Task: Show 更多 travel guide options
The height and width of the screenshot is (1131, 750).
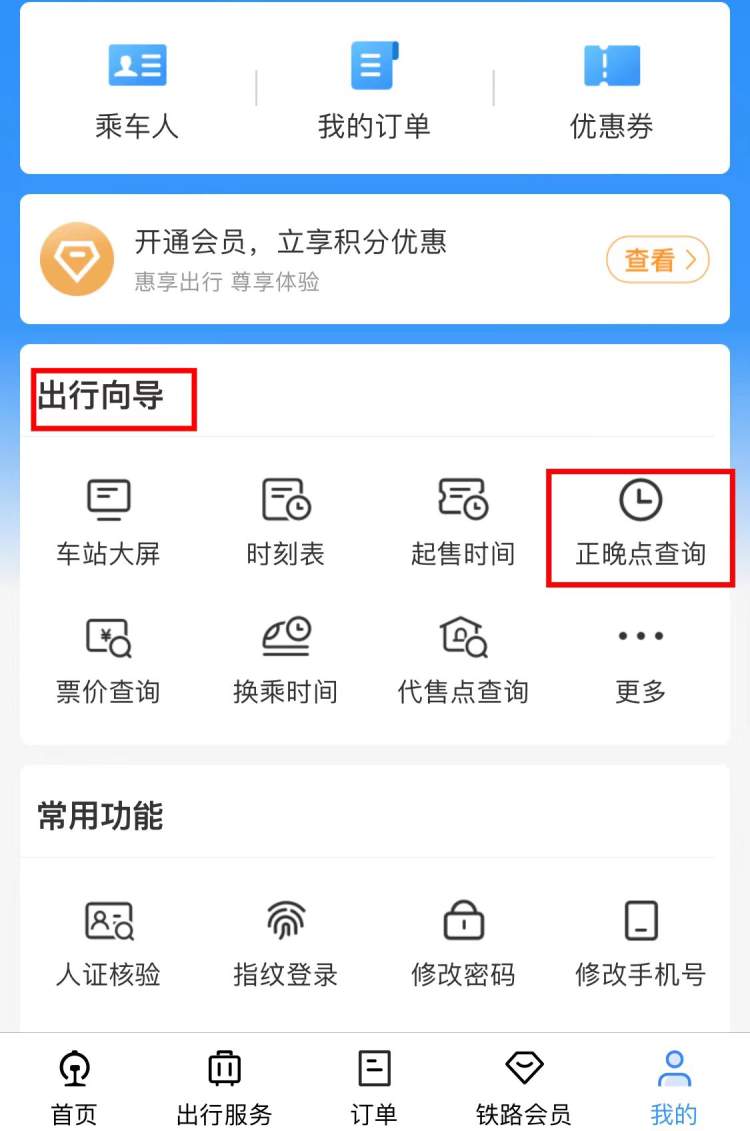Action: [x=640, y=660]
